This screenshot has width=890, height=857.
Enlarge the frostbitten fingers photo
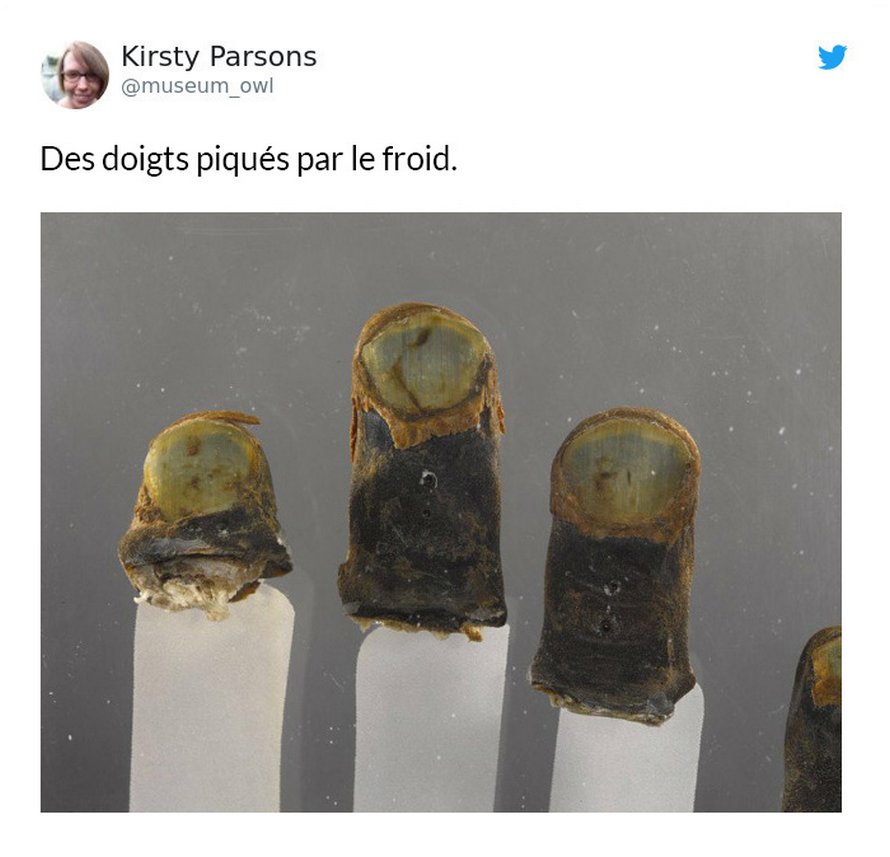point(440,511)
